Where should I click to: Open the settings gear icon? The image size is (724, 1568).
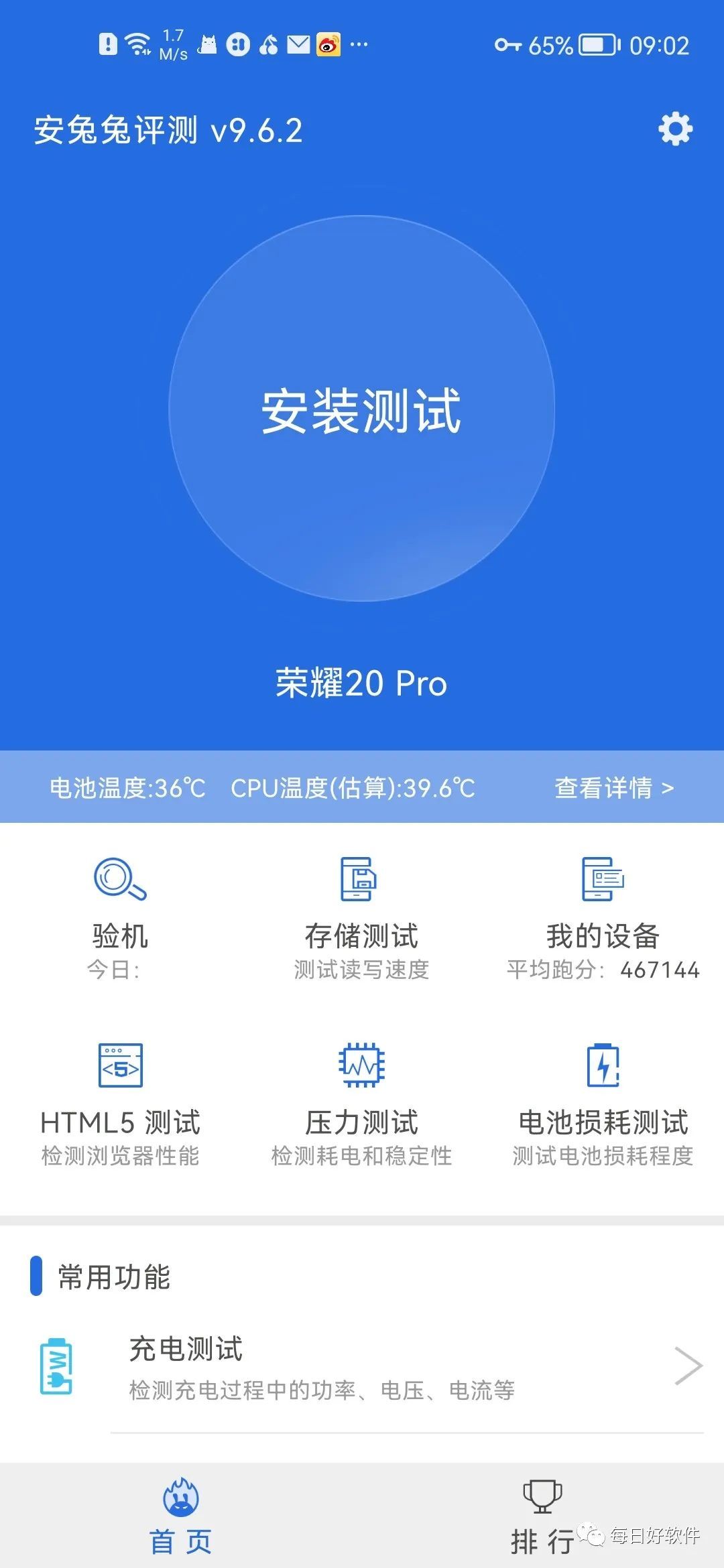(x=676, y=130)
